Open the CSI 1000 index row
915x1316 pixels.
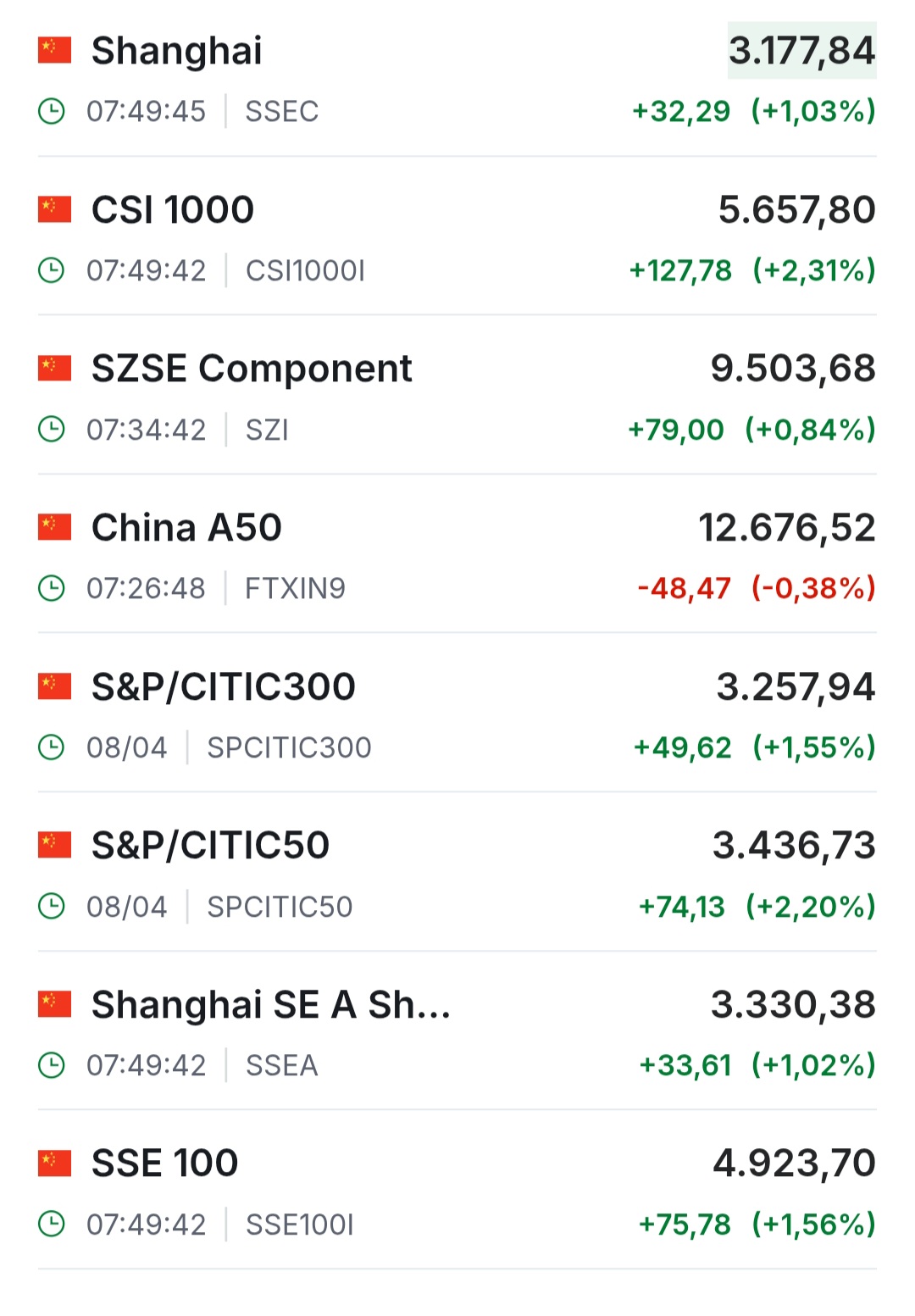coord(173,210)
